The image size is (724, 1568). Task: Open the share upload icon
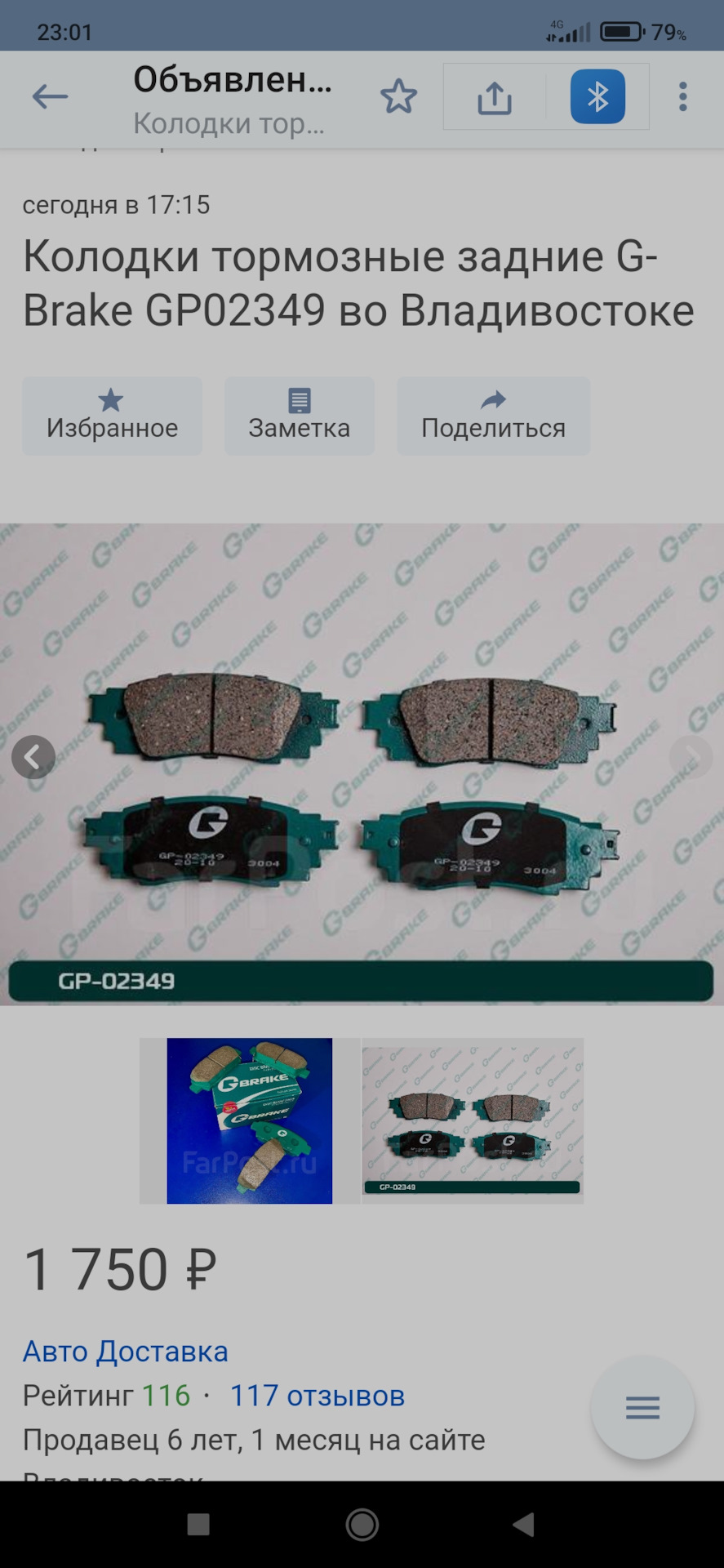494,97
